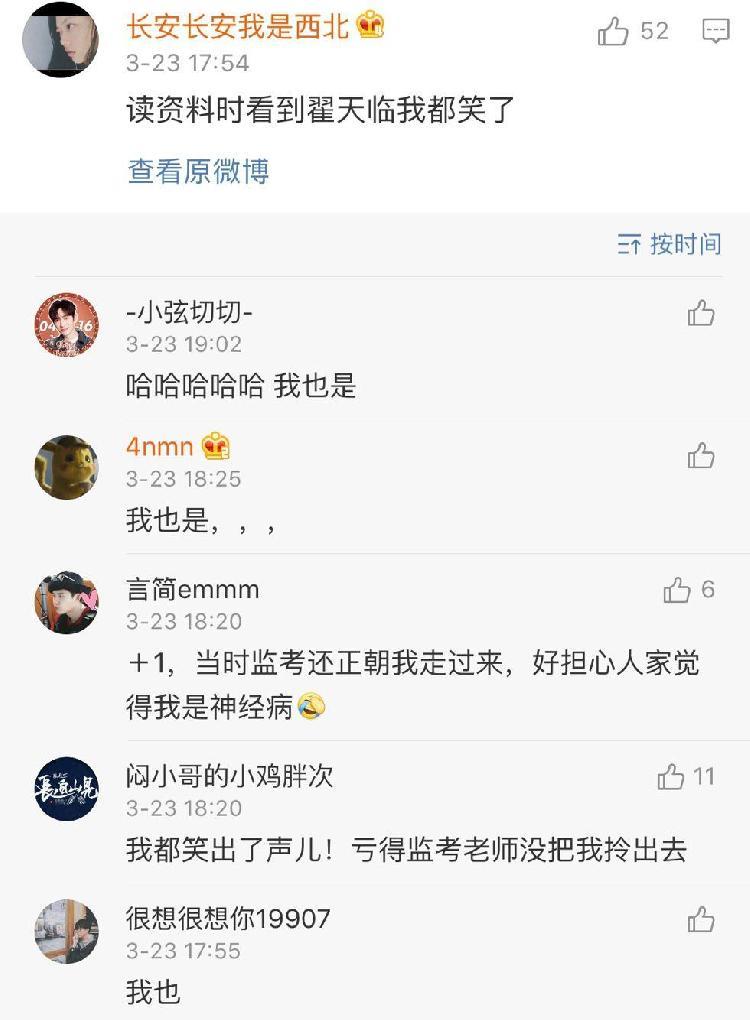This screenshot has height=1020, width=750.
Task: Change sort order via 按时间
Action: coord(669,244)
